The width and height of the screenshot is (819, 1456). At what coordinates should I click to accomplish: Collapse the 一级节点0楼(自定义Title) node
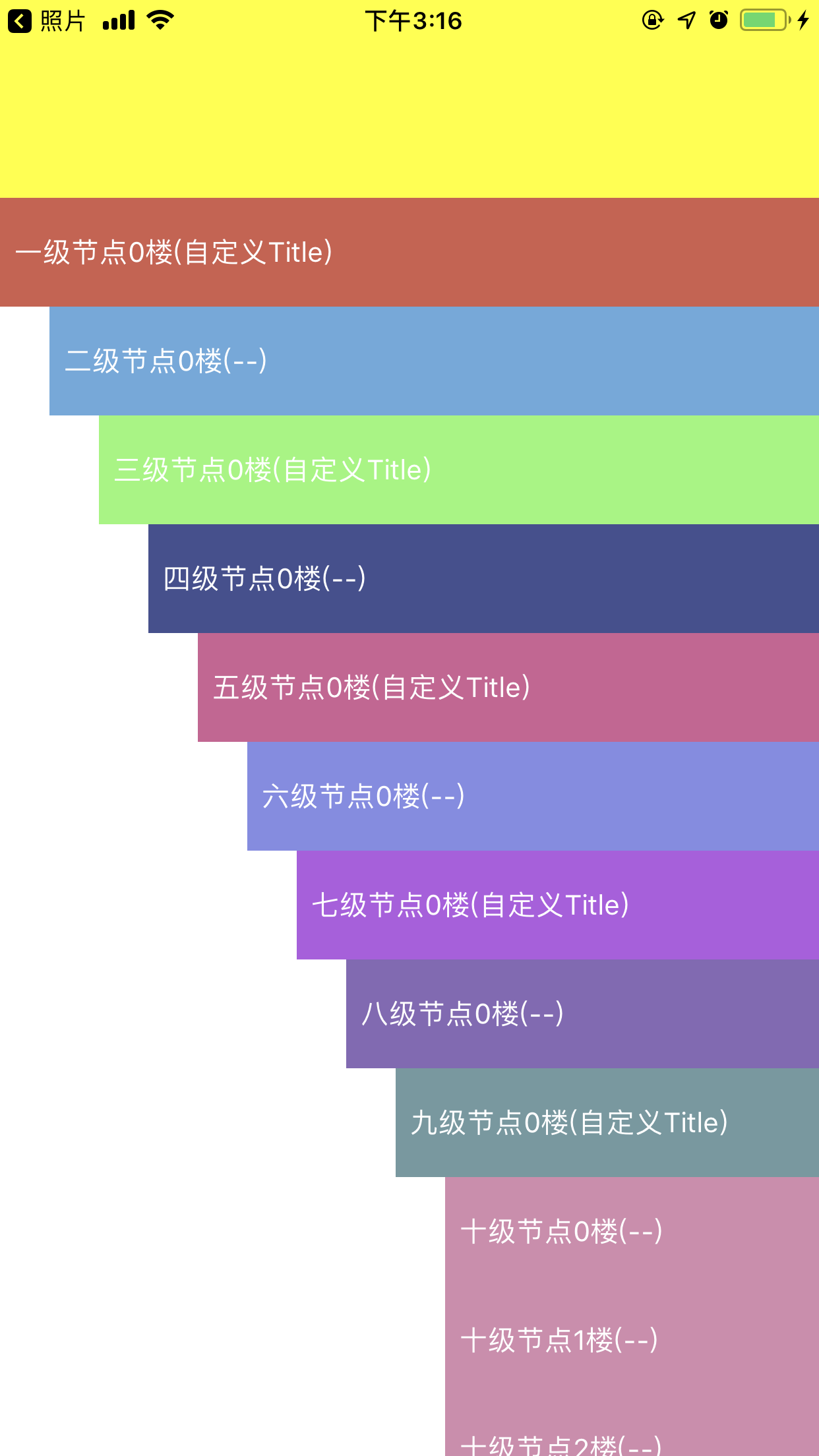(x=409, y=252)
